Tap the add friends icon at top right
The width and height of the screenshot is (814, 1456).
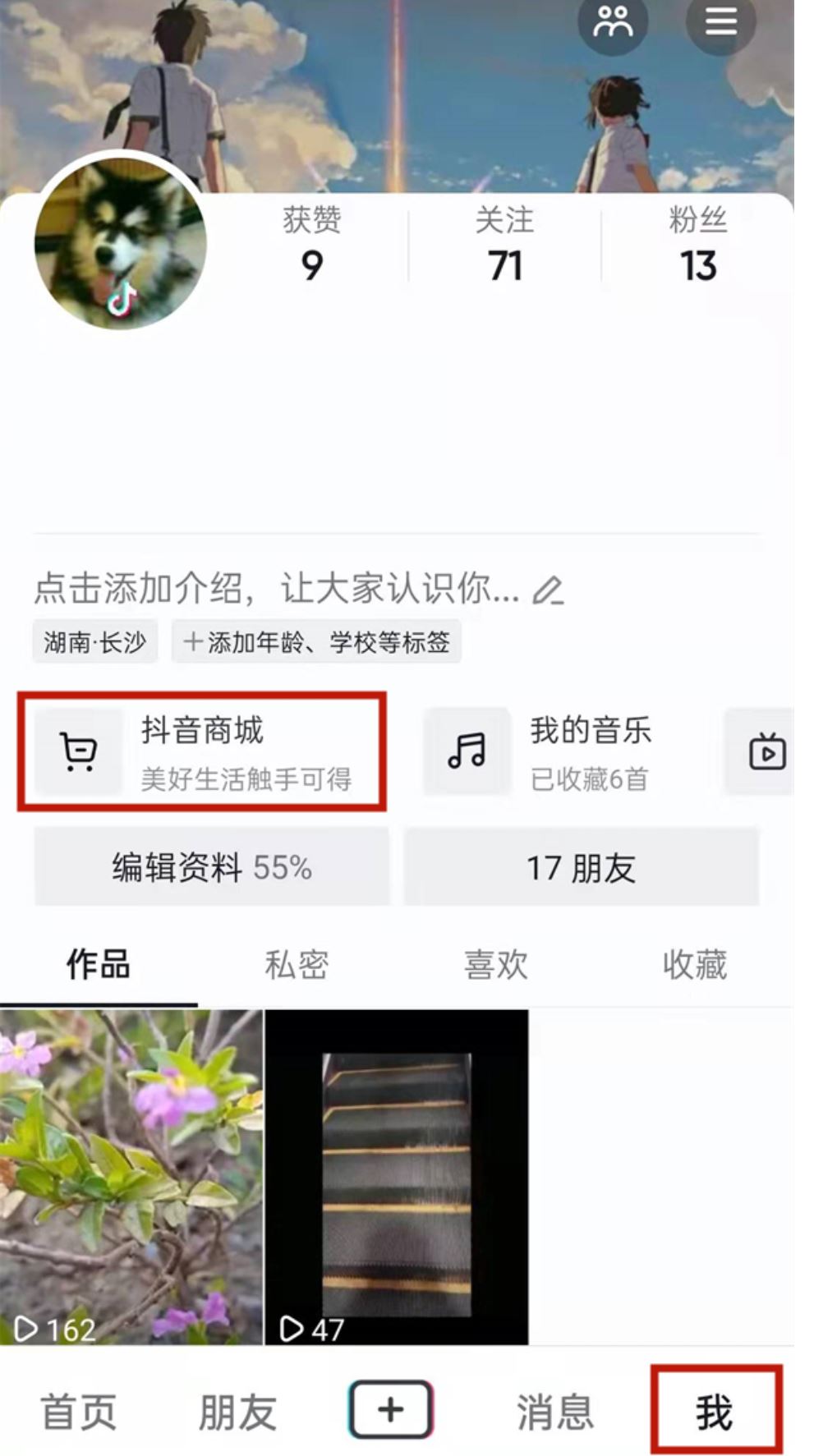pyautogui.click(x=613, y=23)
